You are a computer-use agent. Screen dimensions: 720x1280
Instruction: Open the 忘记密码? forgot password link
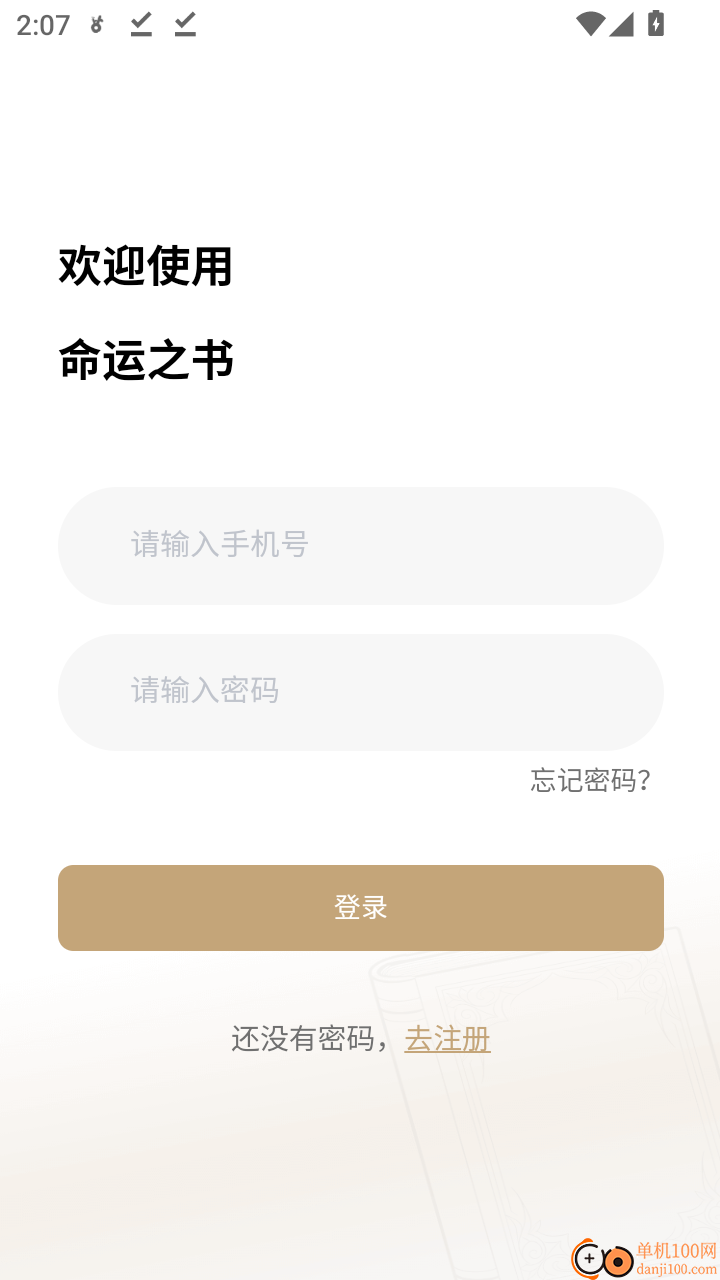pos(590,781)
